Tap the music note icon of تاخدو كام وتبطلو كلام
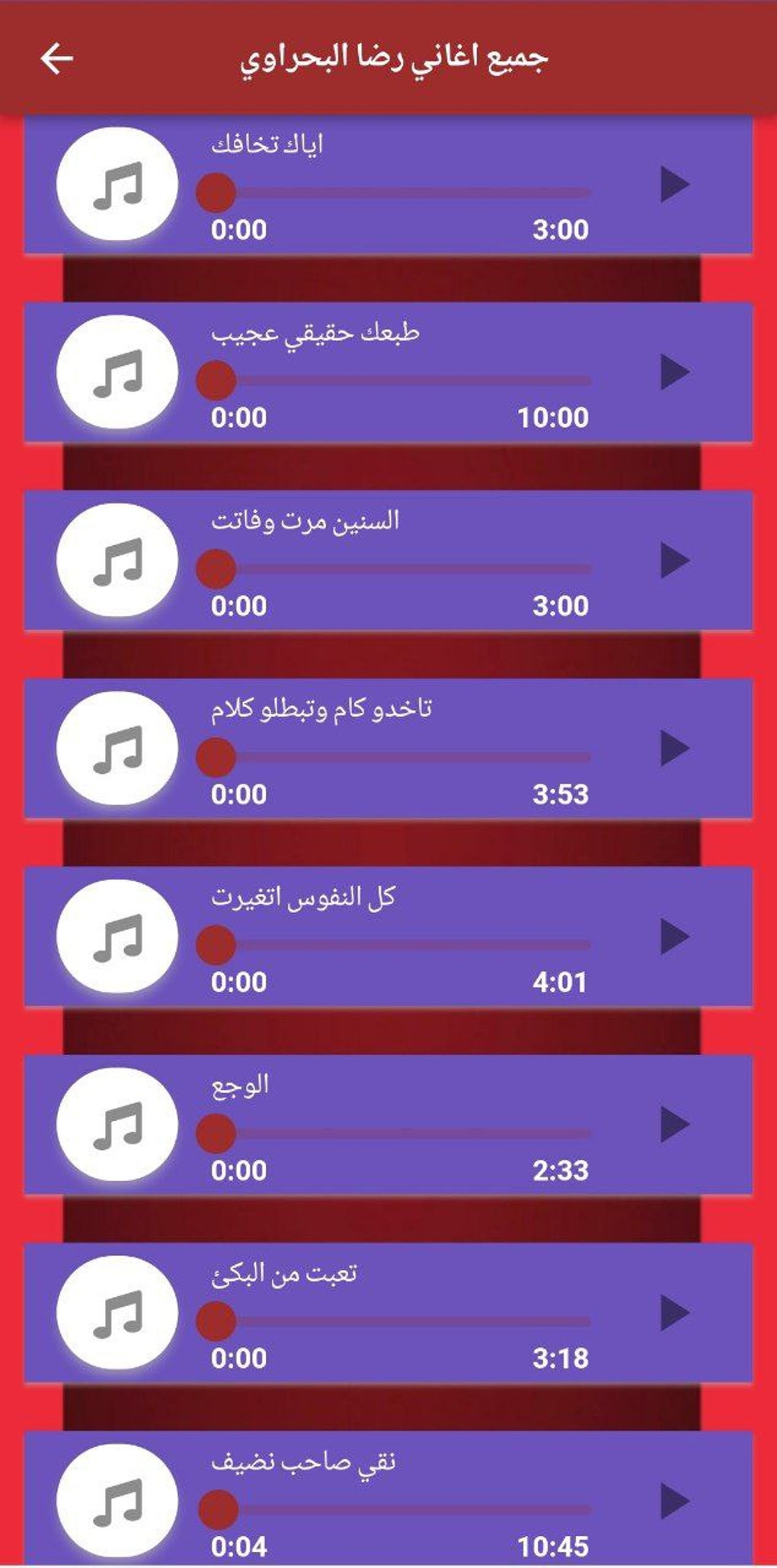The width and height of the screenshot is (777, 1568). pyautogui.click(x=117, y=749)
